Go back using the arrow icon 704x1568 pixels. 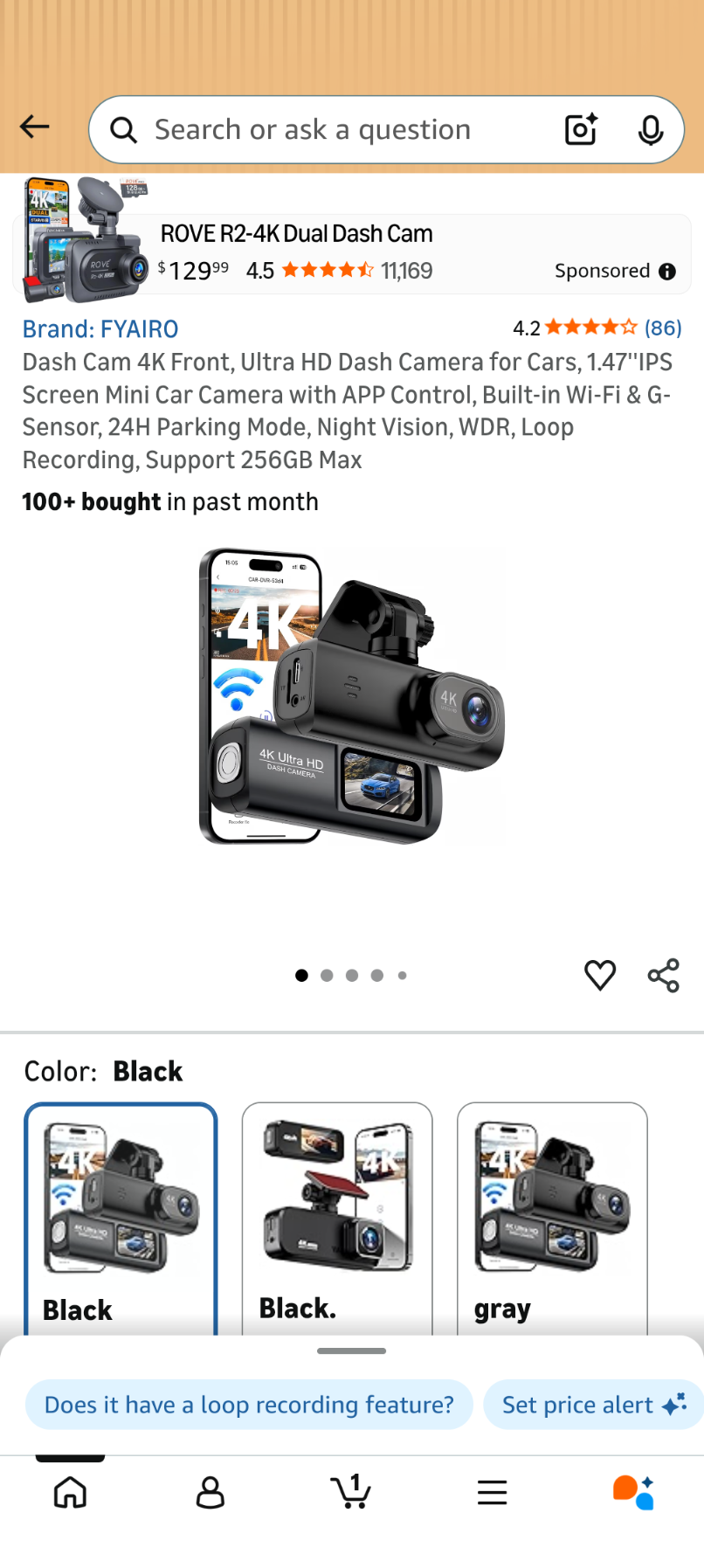click(35, 128)
